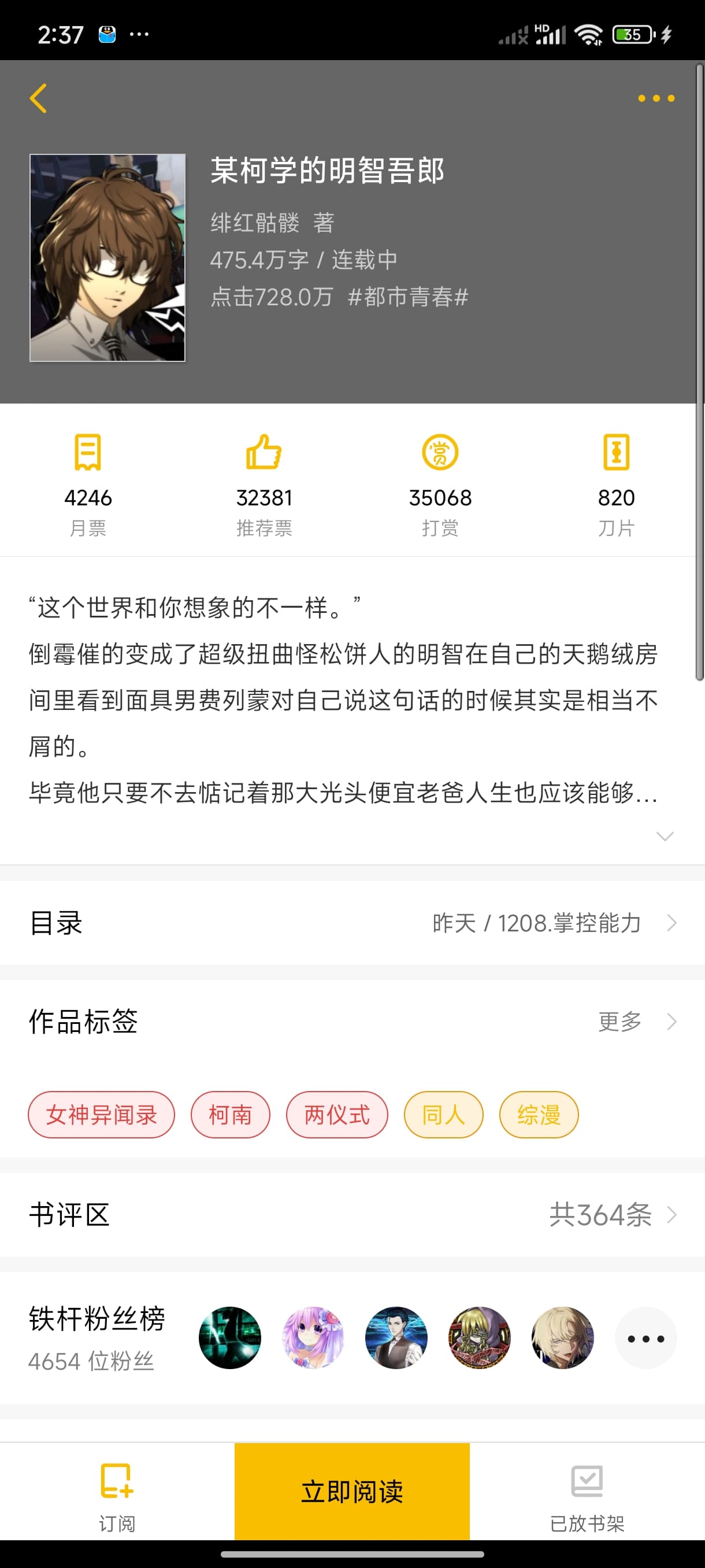Start reading with 立即阅读

click(x=352, y=1491)
